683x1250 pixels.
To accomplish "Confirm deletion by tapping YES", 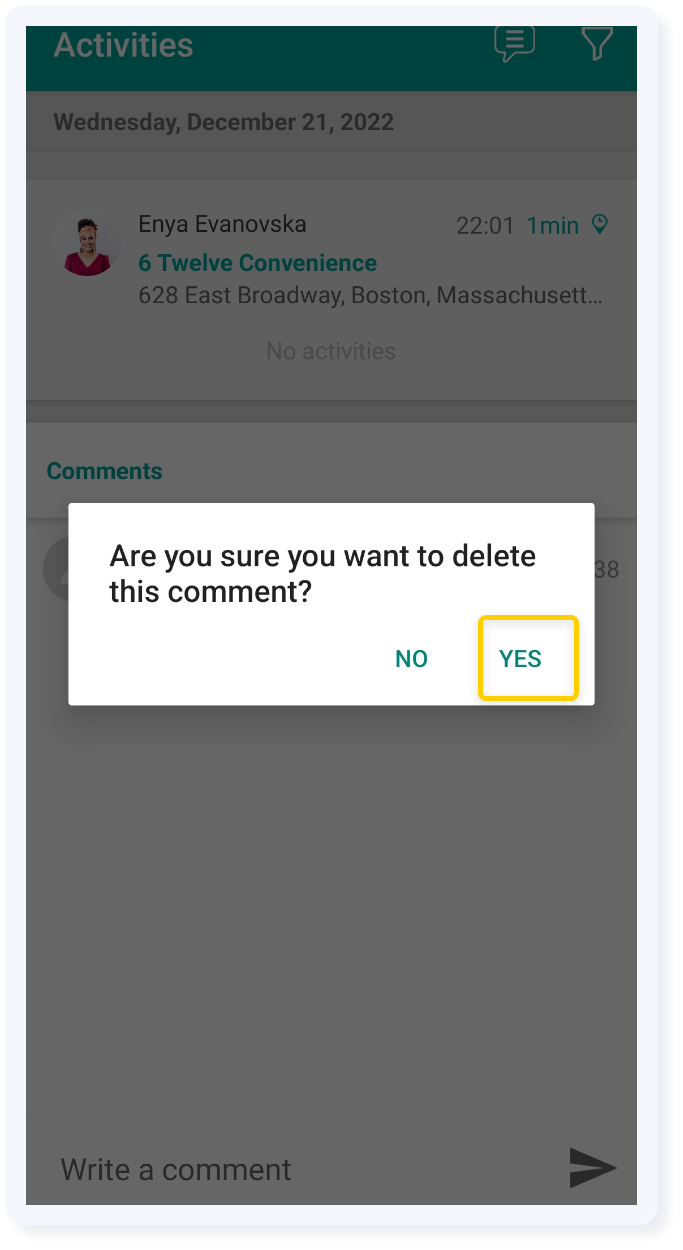I will pyautogui.click(x=521, y=658).
